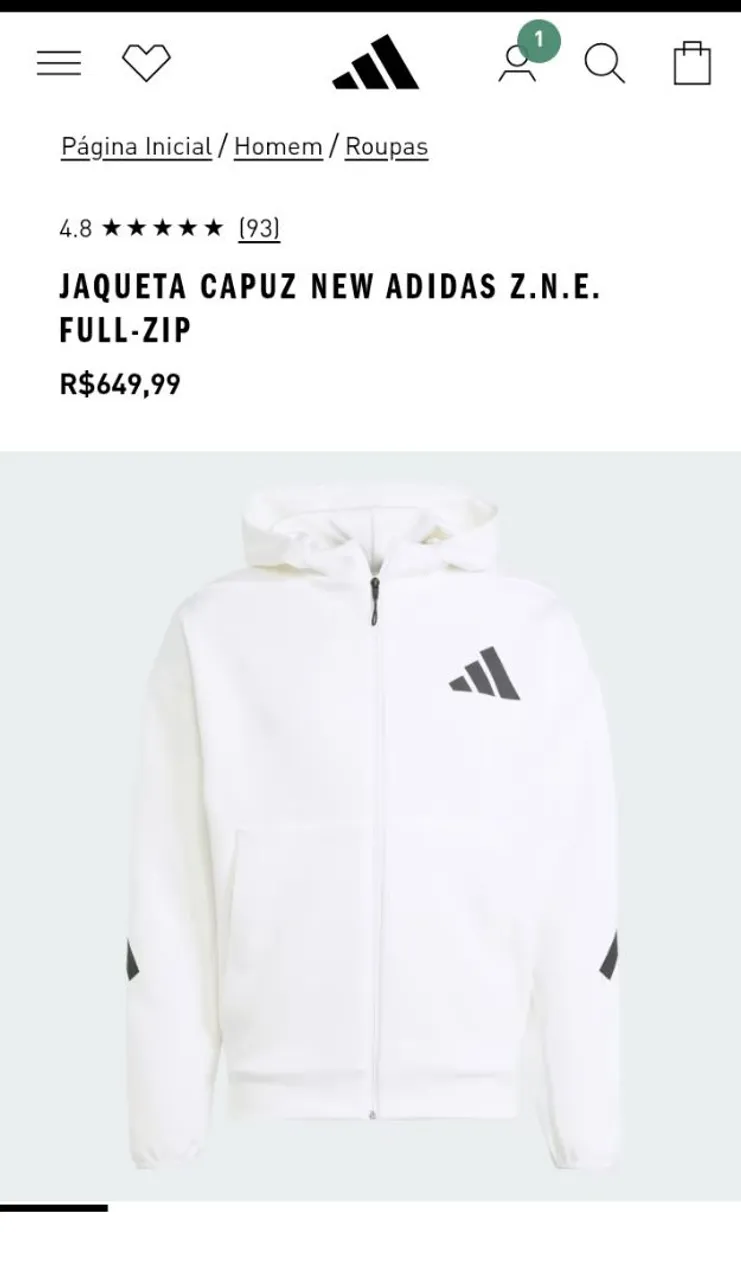Open the account profile icon

518,63
